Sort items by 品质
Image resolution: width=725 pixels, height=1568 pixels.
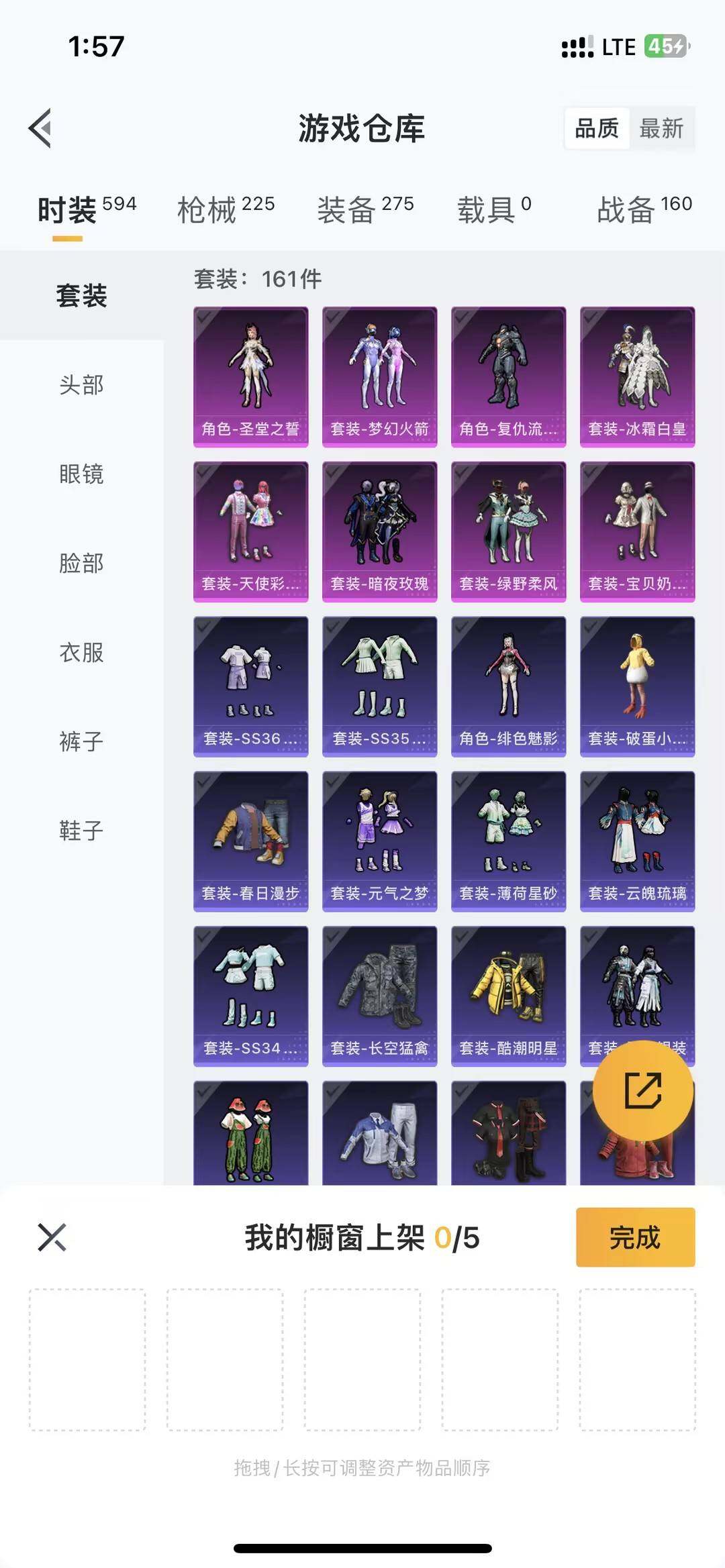(x=597, y=129)
